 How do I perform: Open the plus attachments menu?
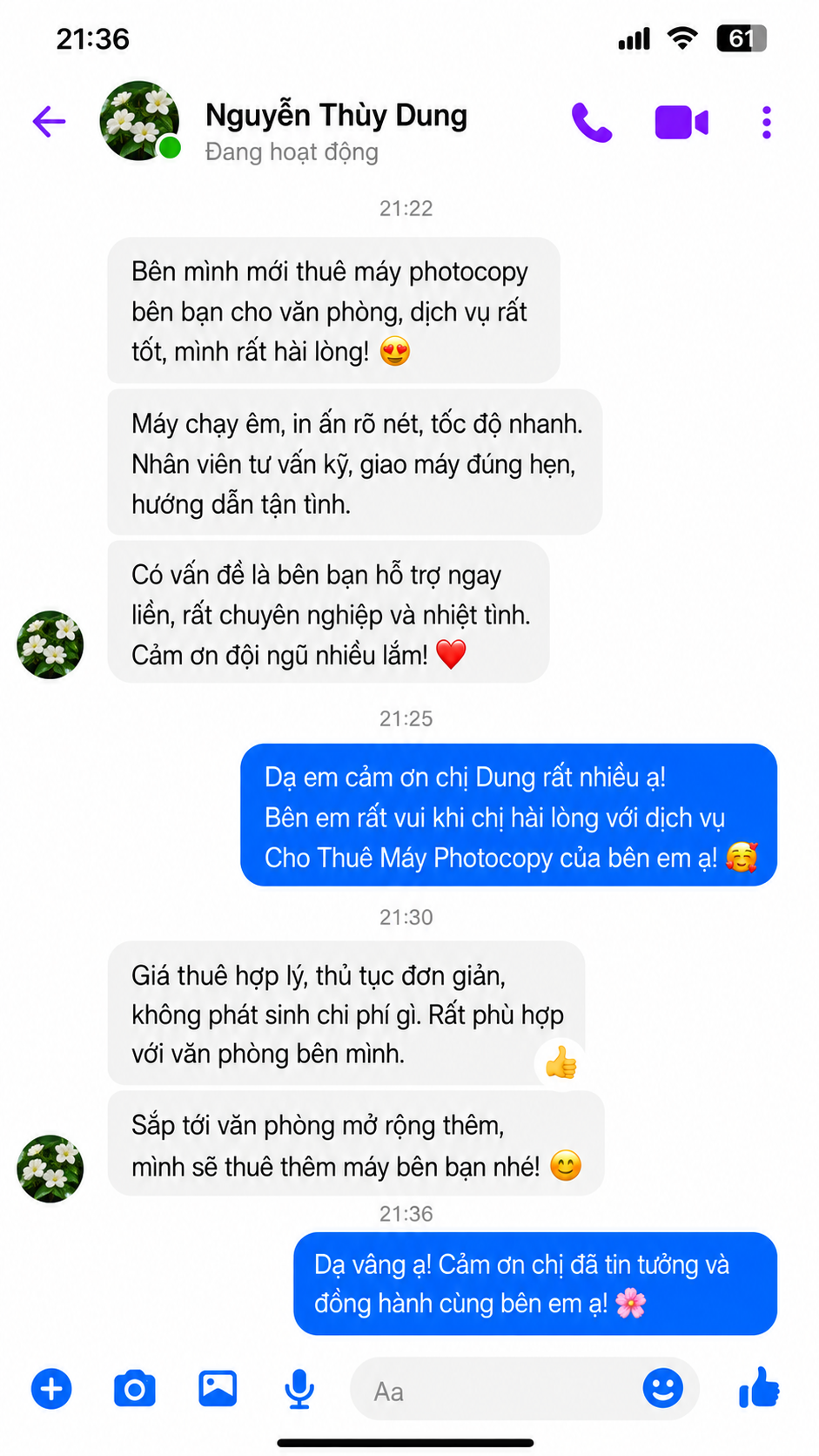pyautogui.click(x=52, y=1388)
